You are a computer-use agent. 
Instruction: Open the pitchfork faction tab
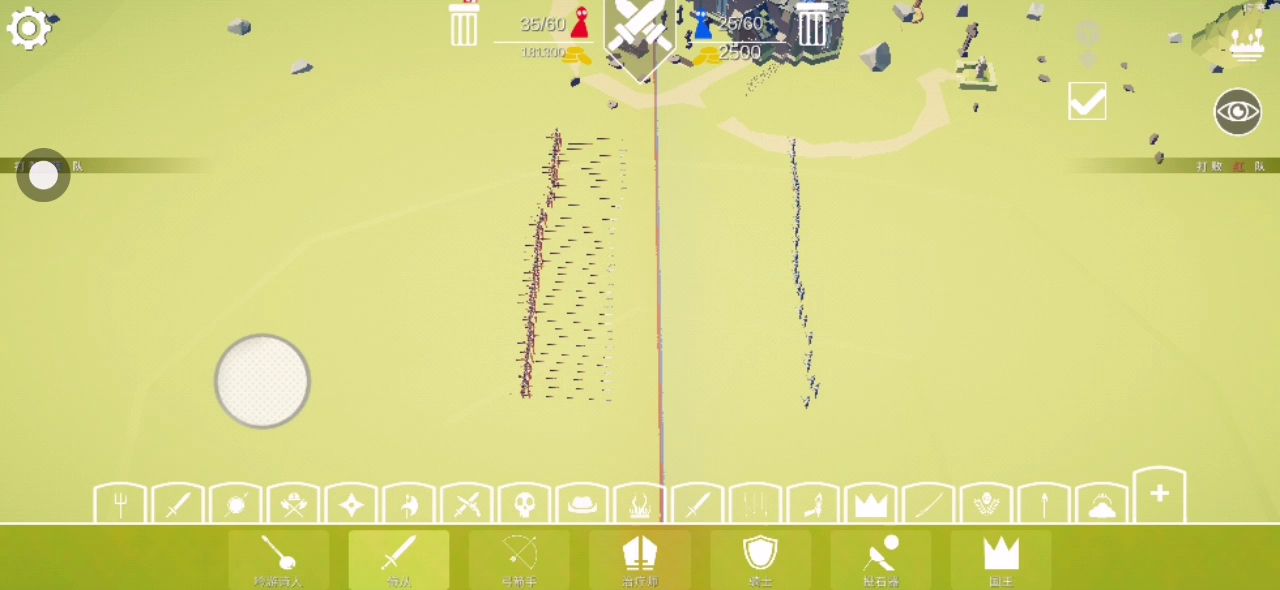(120, 505)
